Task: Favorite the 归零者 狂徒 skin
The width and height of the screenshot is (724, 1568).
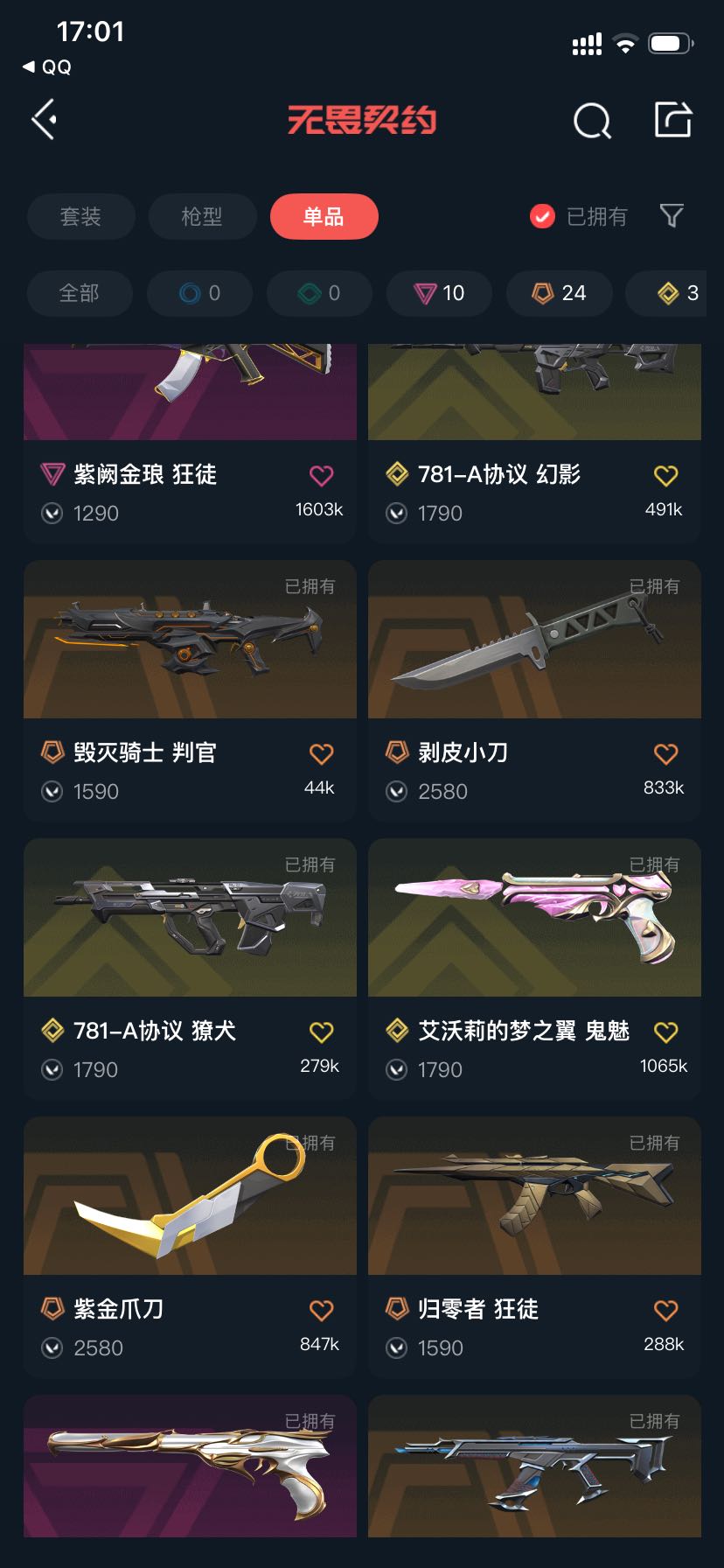Action: tap(665, 1310)
